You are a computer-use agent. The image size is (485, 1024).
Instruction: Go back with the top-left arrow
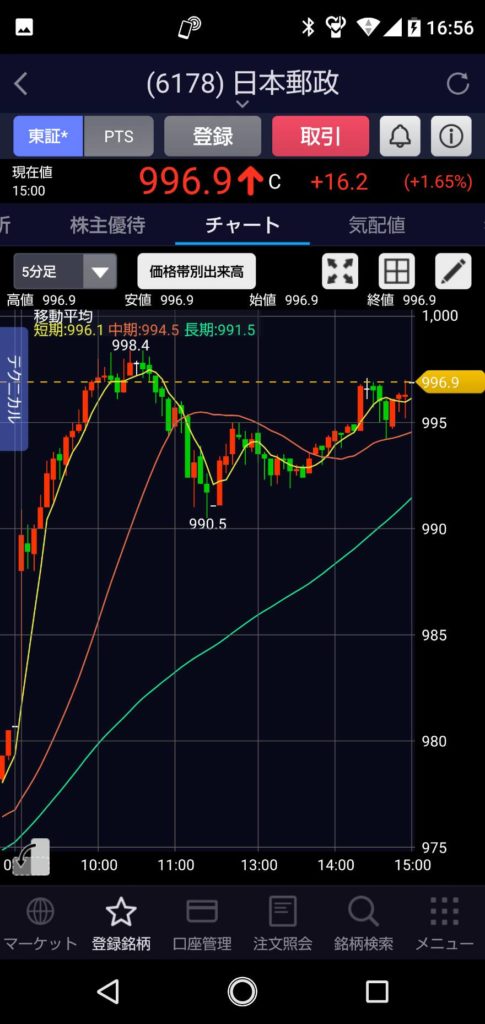[x=21, y=84]
